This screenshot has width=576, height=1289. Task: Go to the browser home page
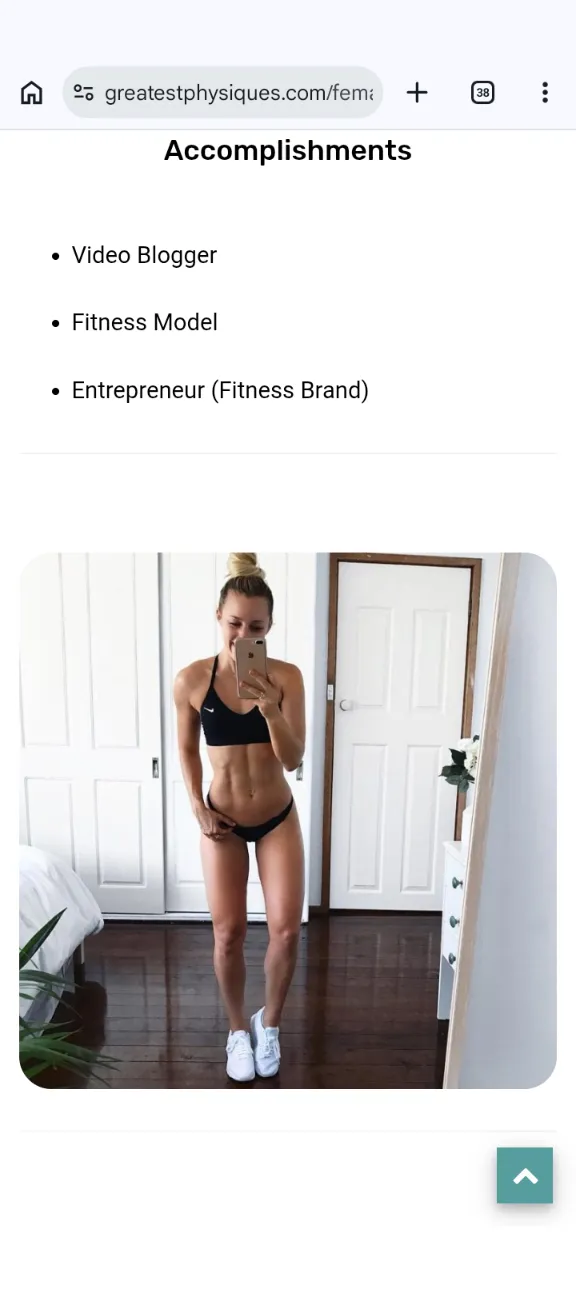coord(32,93)
